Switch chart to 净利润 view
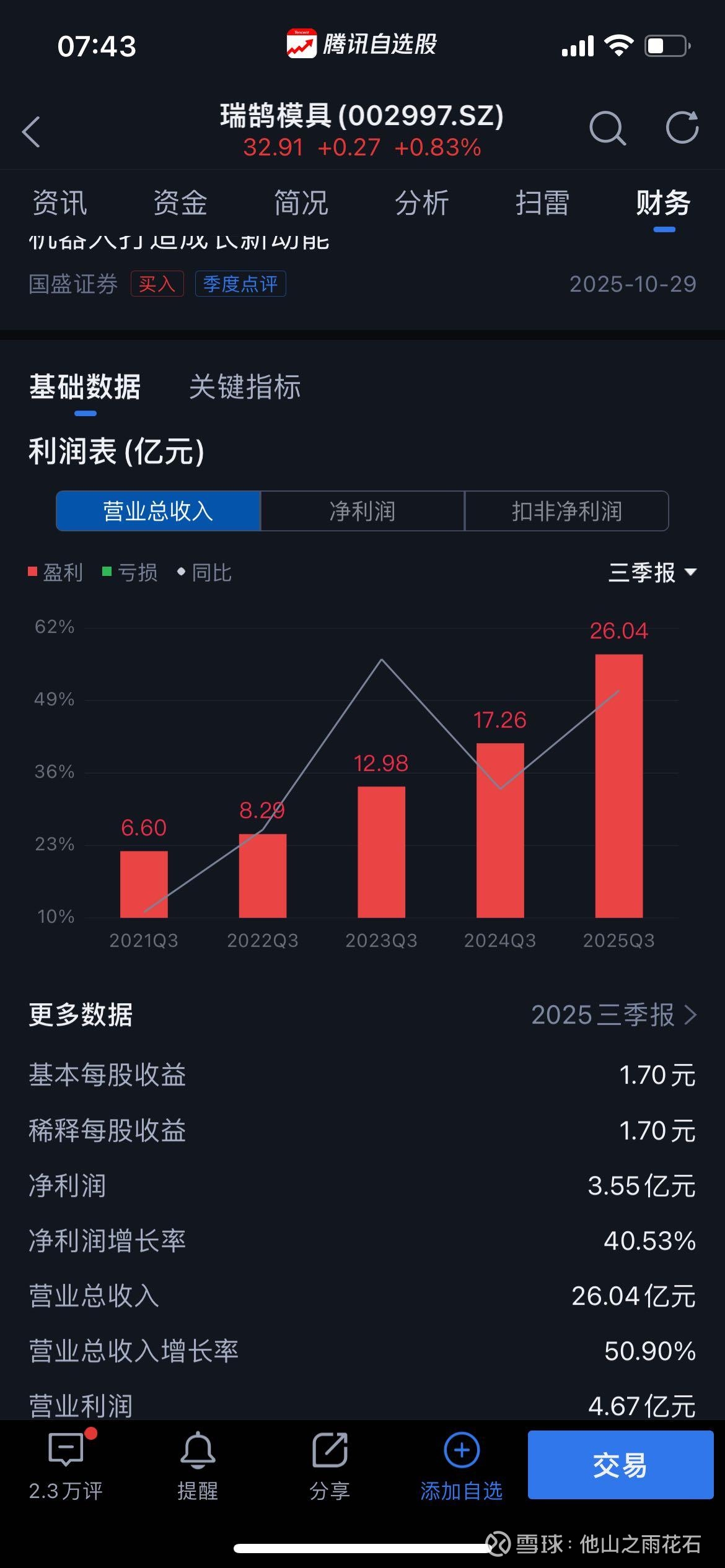 click(x=362, y=511)
